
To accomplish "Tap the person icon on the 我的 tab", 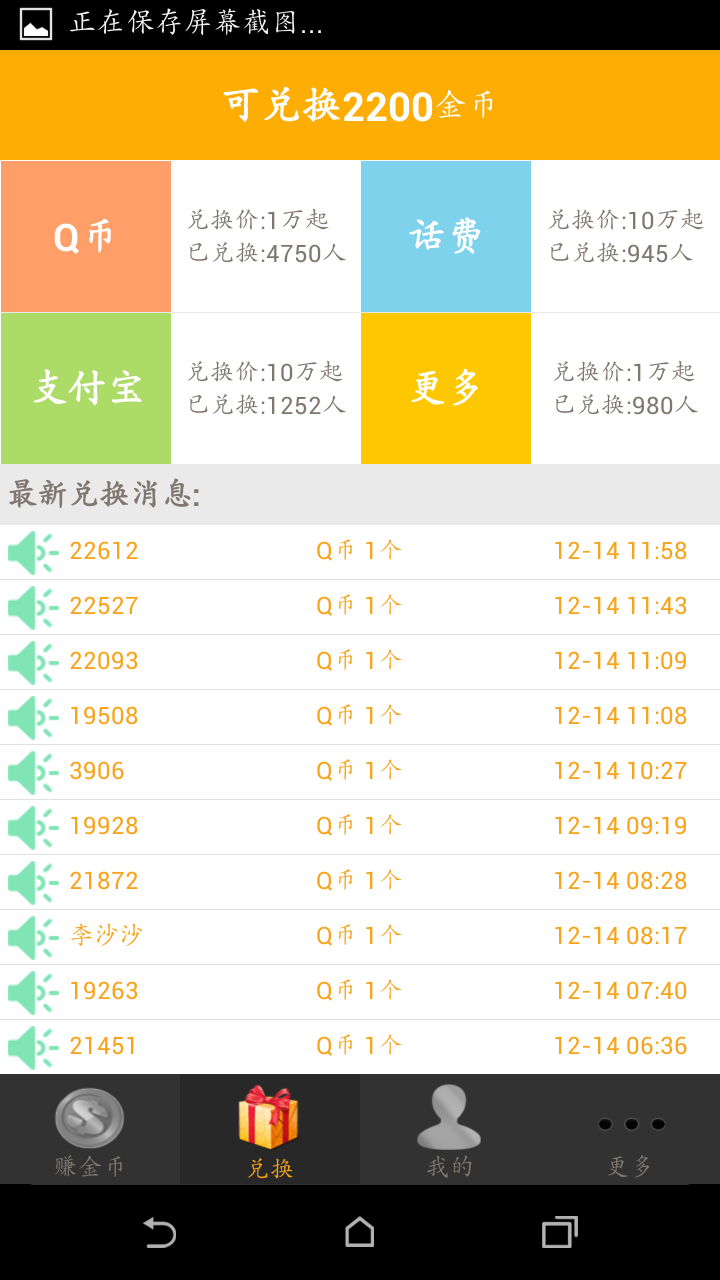I will [450, 1115].
